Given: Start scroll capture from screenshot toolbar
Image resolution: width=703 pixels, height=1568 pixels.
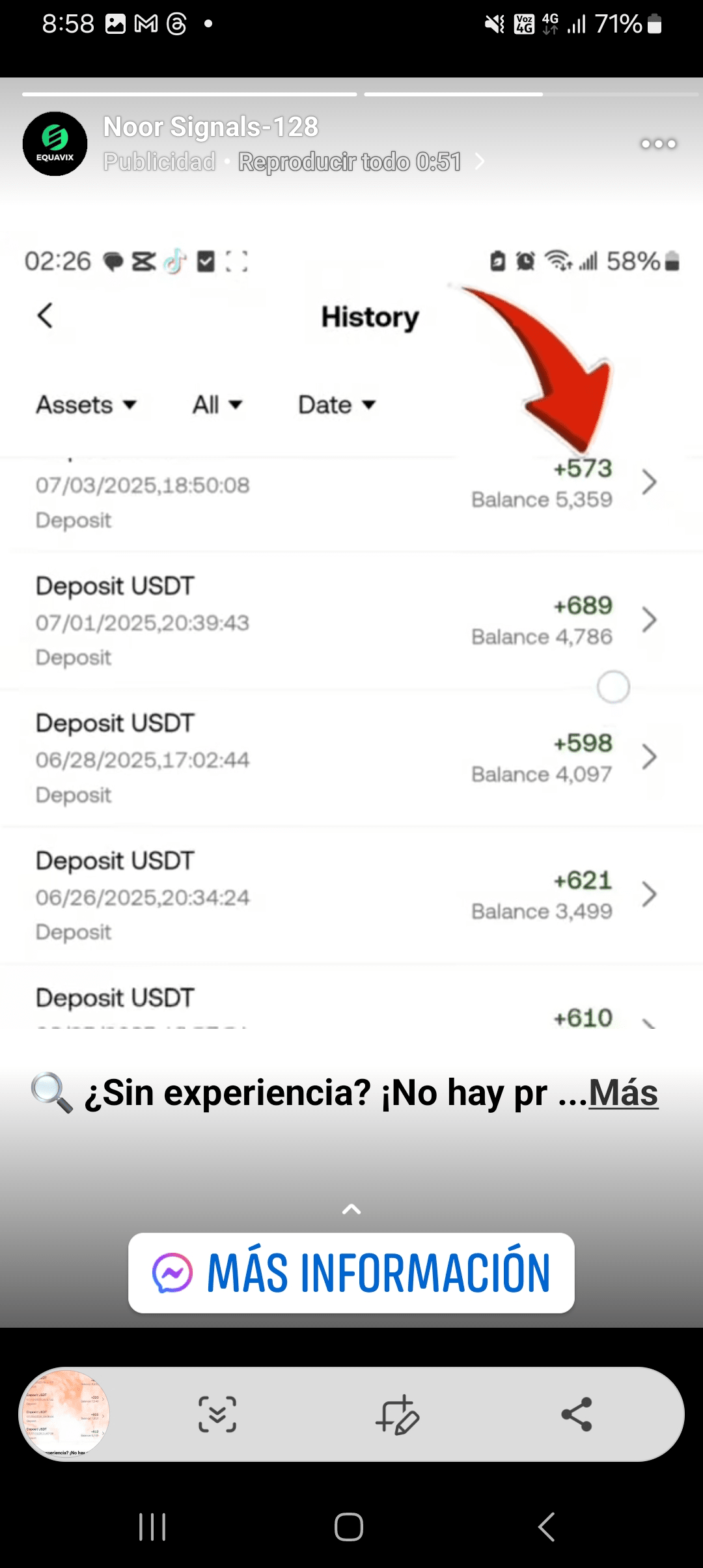Looking at the screenshot, I should 217,1414.
